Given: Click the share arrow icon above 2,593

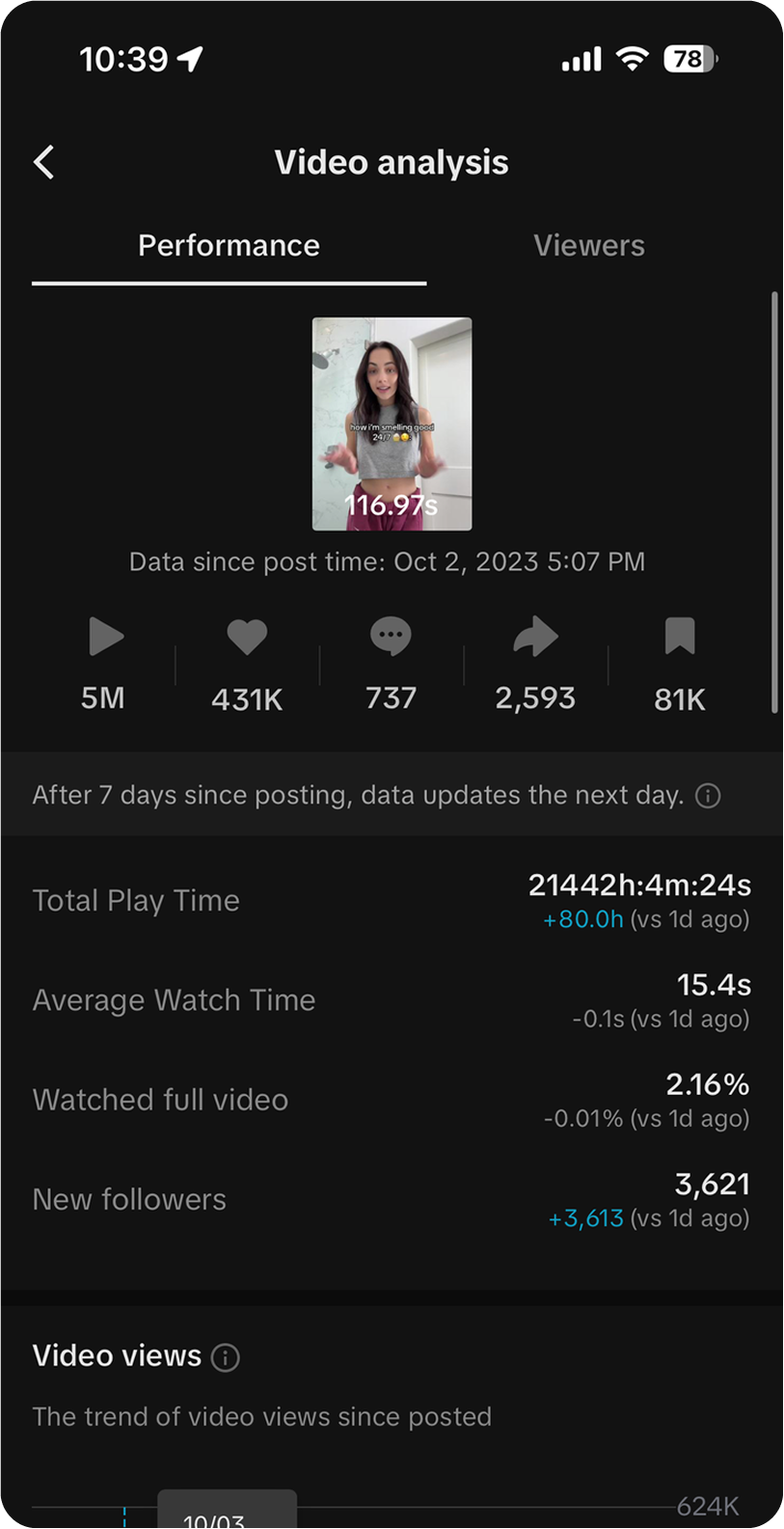Looking at the screenshot, I should tap(535, 637).
